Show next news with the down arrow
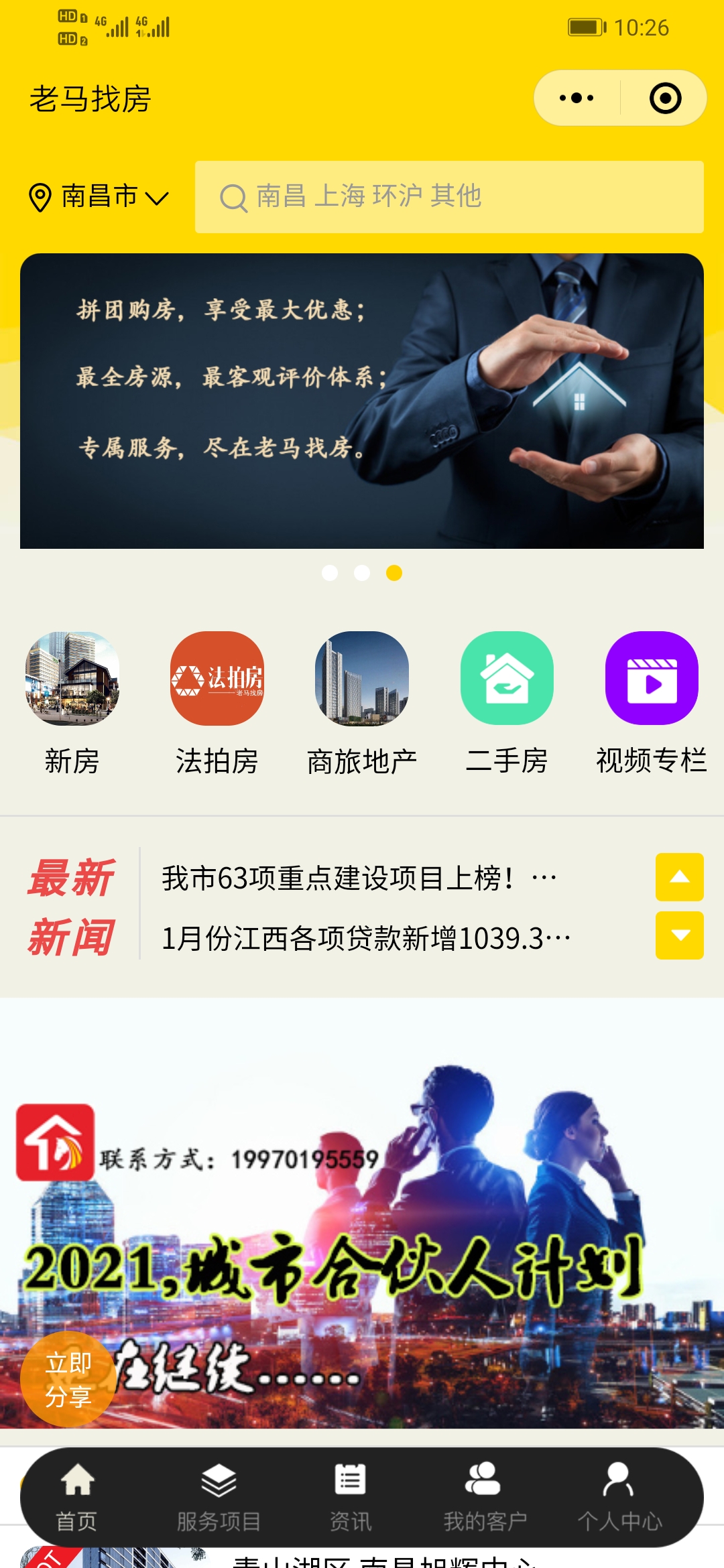 679,935
